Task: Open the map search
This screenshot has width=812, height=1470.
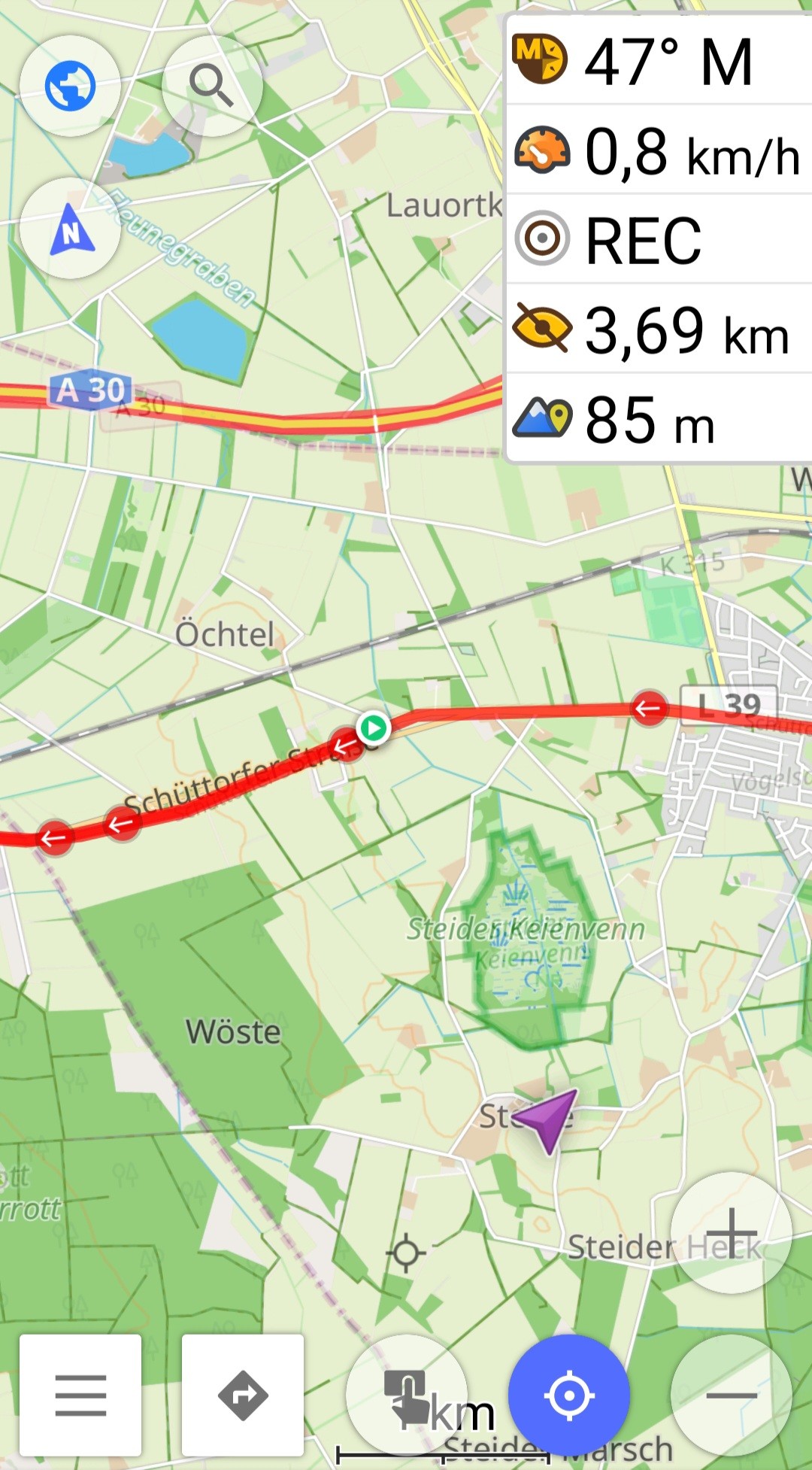Action: click(212, 86)
